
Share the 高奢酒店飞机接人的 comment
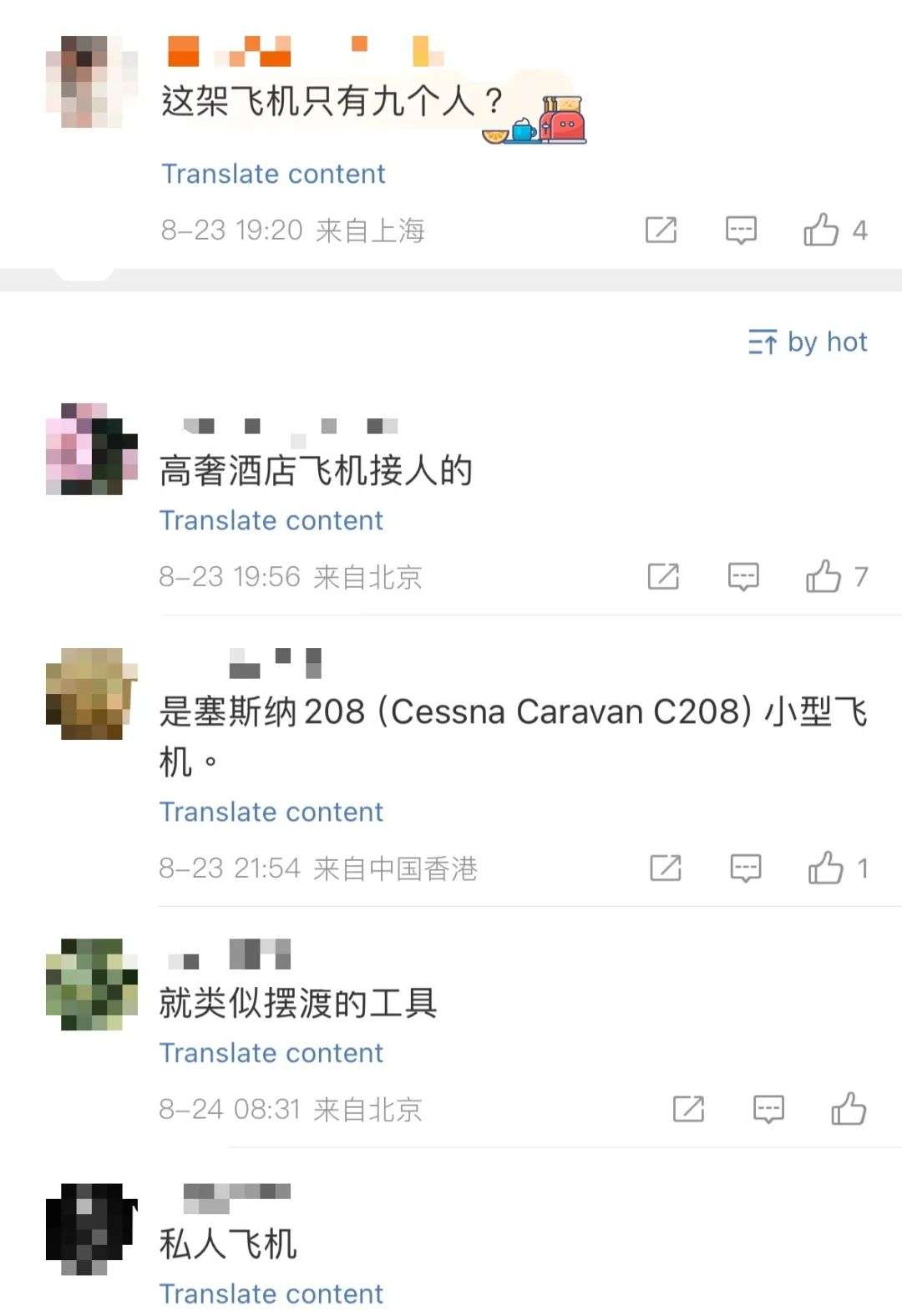click(x=663, y=576)
